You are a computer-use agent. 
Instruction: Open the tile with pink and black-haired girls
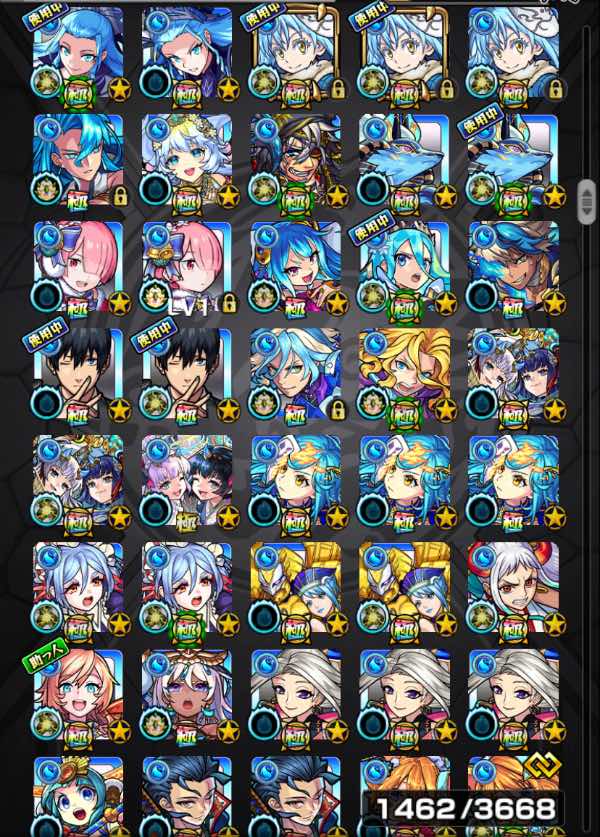click(187, 480)
